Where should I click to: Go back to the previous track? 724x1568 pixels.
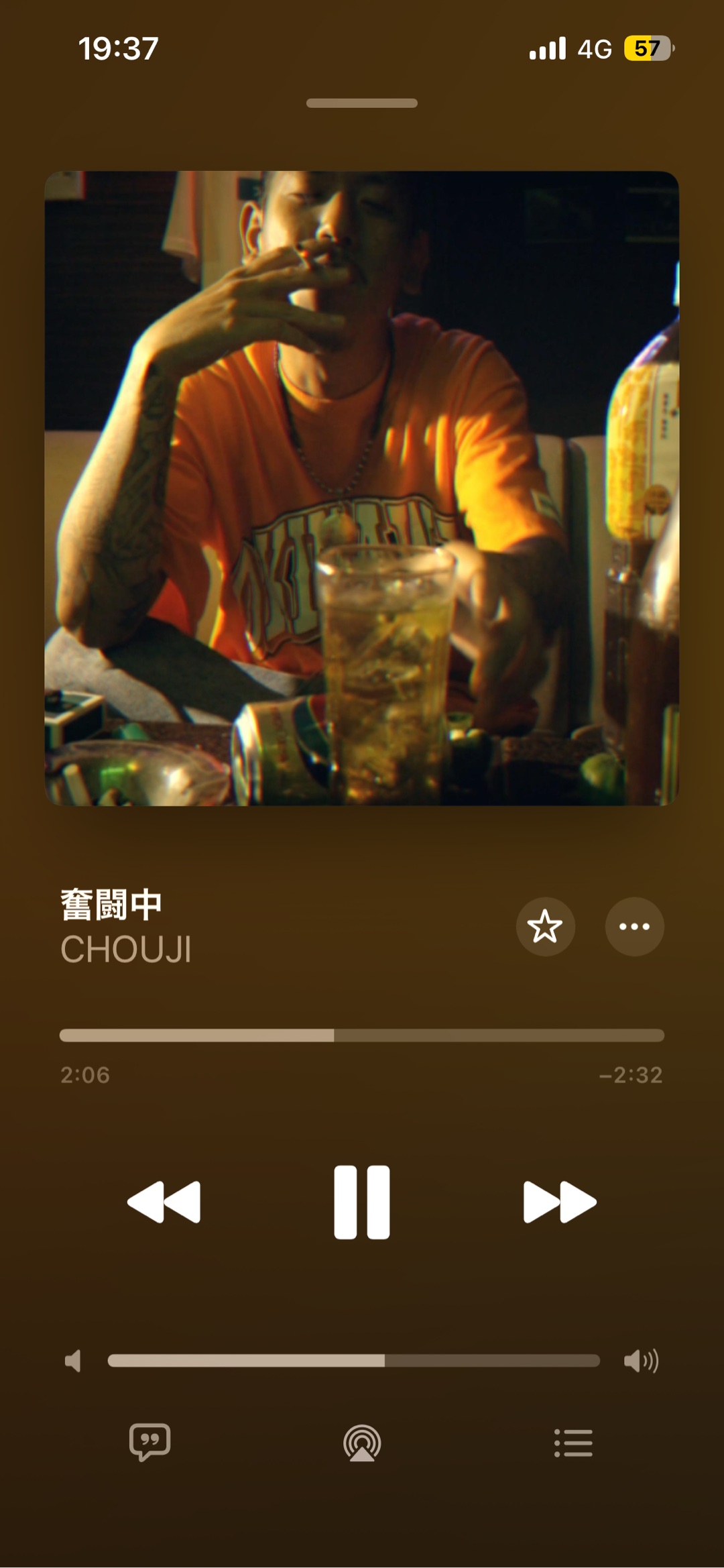coord(164,1202)
